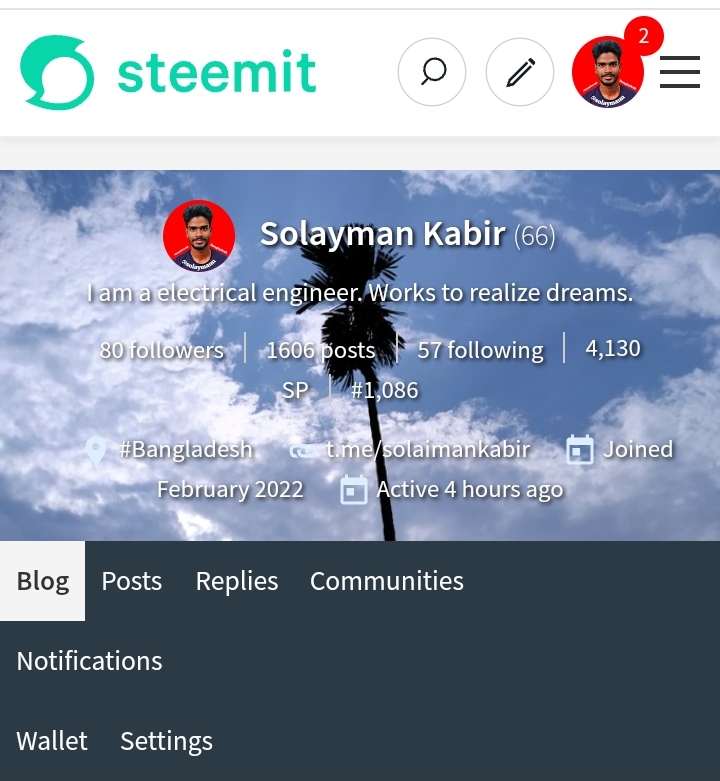Open the search icon
Image resolution: width=720 pixels, height=781 pixels.
click(x=432, y=72)
